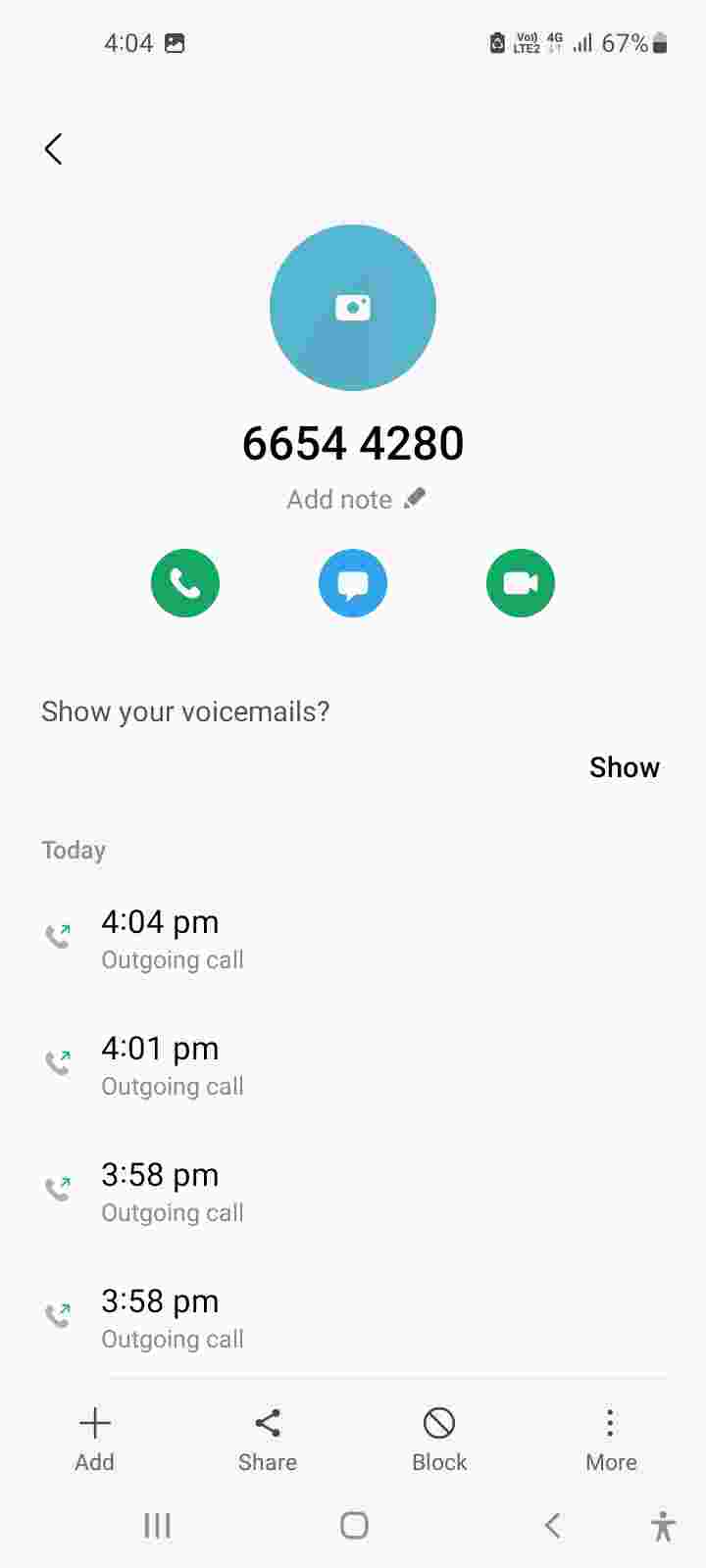Show your voicemails
Image resolution: width=706 pixels, height=1568 pixels.
(x=624, y=767)
